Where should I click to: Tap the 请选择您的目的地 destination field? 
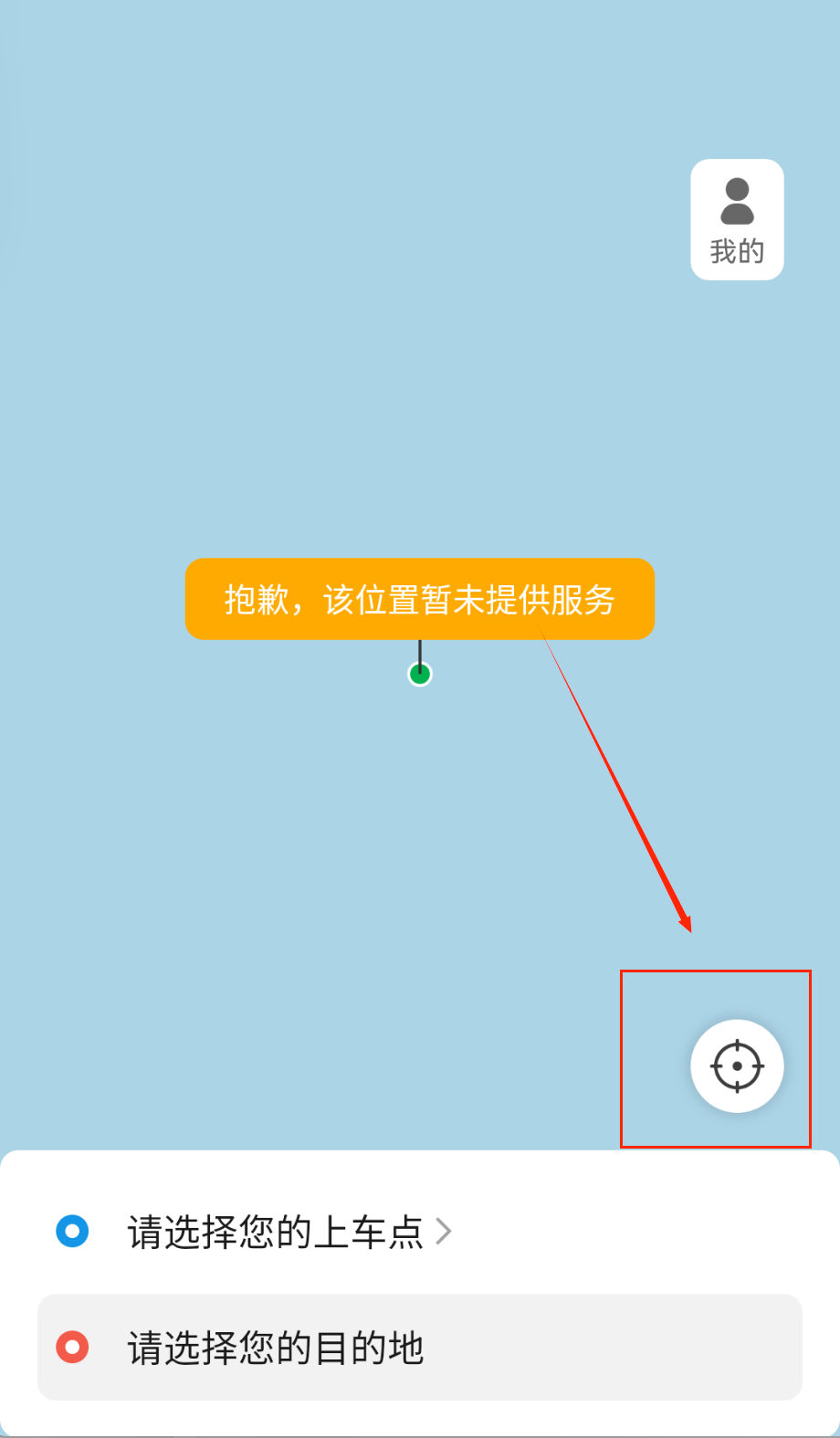[x=419, y=1348]
